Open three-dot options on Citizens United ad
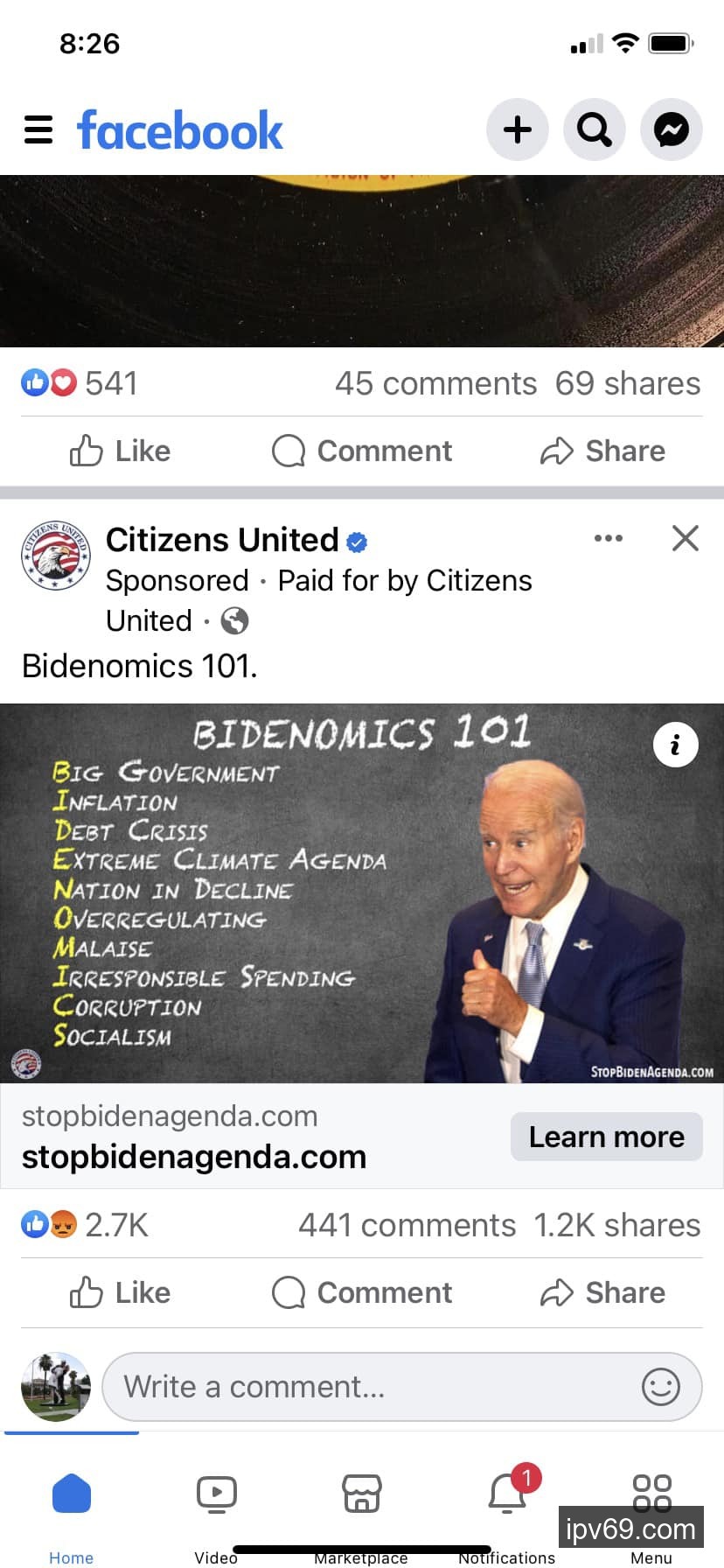724x1568 pixels. pyautogui.click(x=609, y=538)
